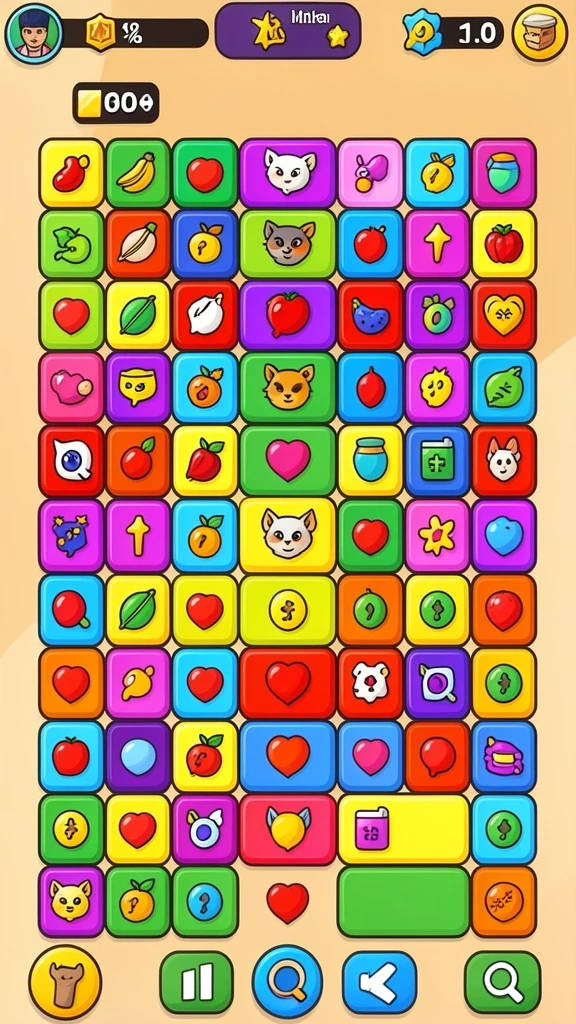Open the player avatar profile
The height and width of the screenshot is (1024, 576).
click(x=33, y=33)
